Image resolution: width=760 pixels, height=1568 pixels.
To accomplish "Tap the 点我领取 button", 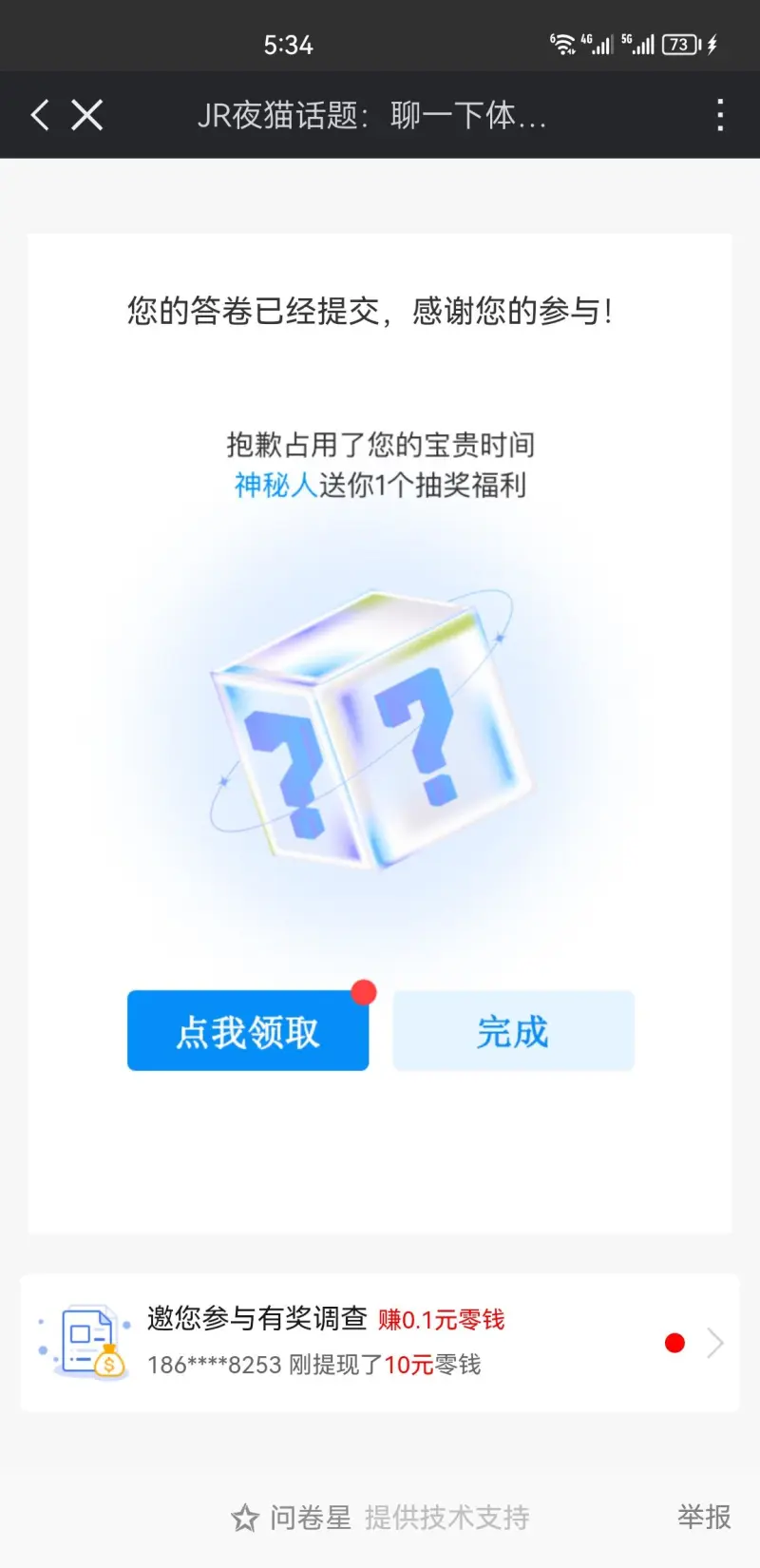I will pyautogui.click(x=248, y=1032).
